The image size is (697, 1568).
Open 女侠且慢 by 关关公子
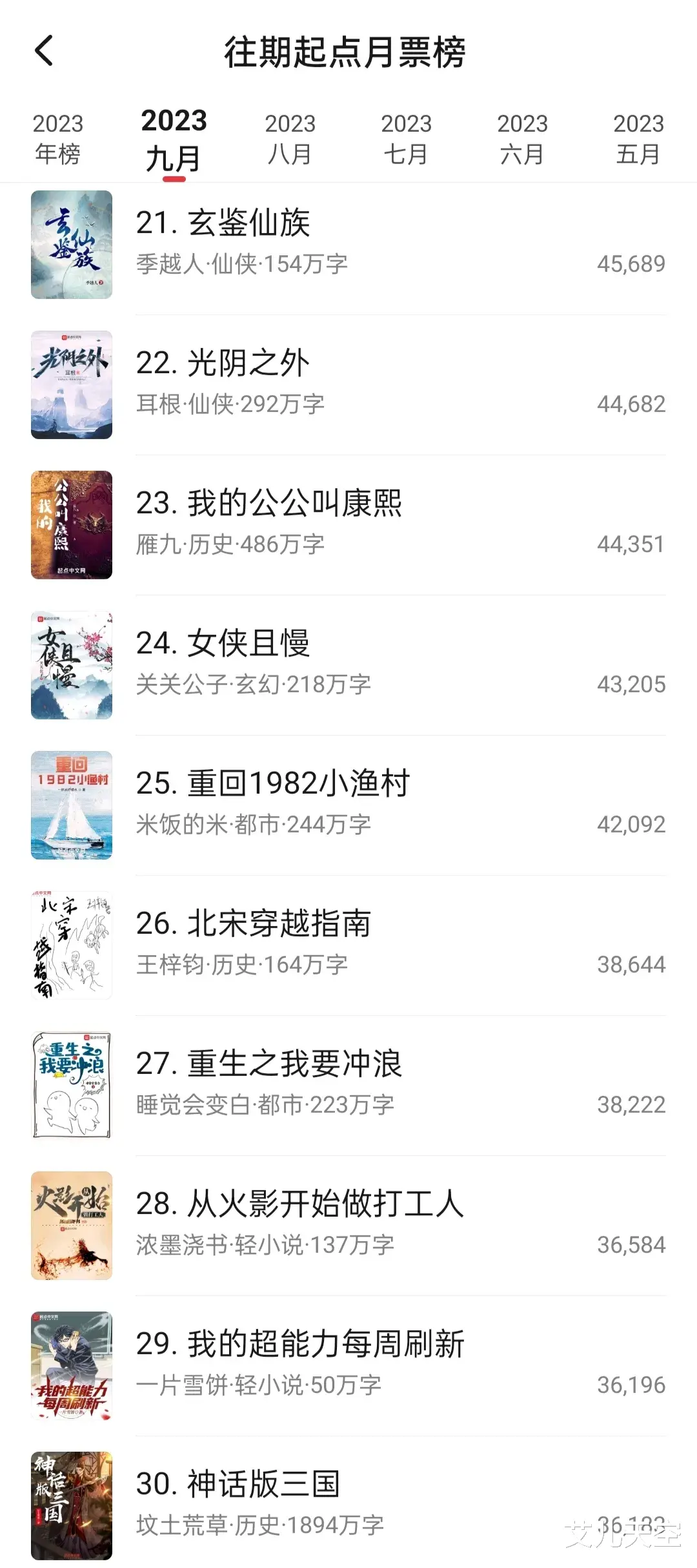[x=348, y=665]
